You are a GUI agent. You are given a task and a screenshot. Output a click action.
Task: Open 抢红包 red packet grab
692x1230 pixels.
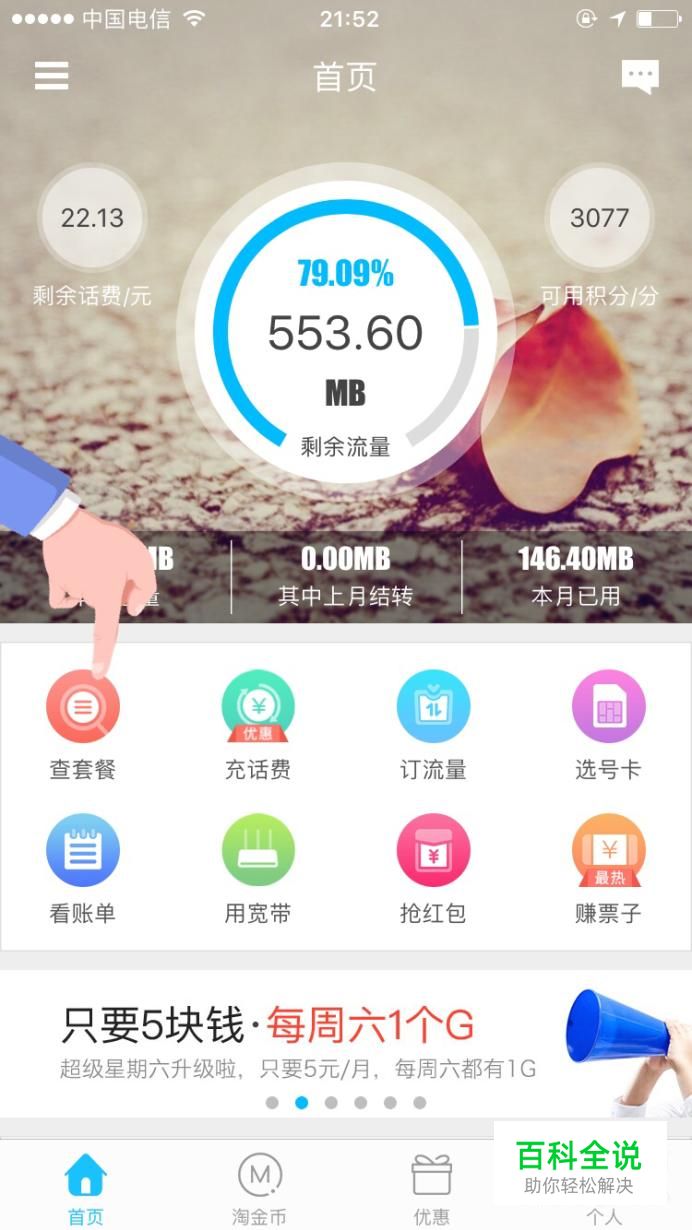(x=433, y=851)
